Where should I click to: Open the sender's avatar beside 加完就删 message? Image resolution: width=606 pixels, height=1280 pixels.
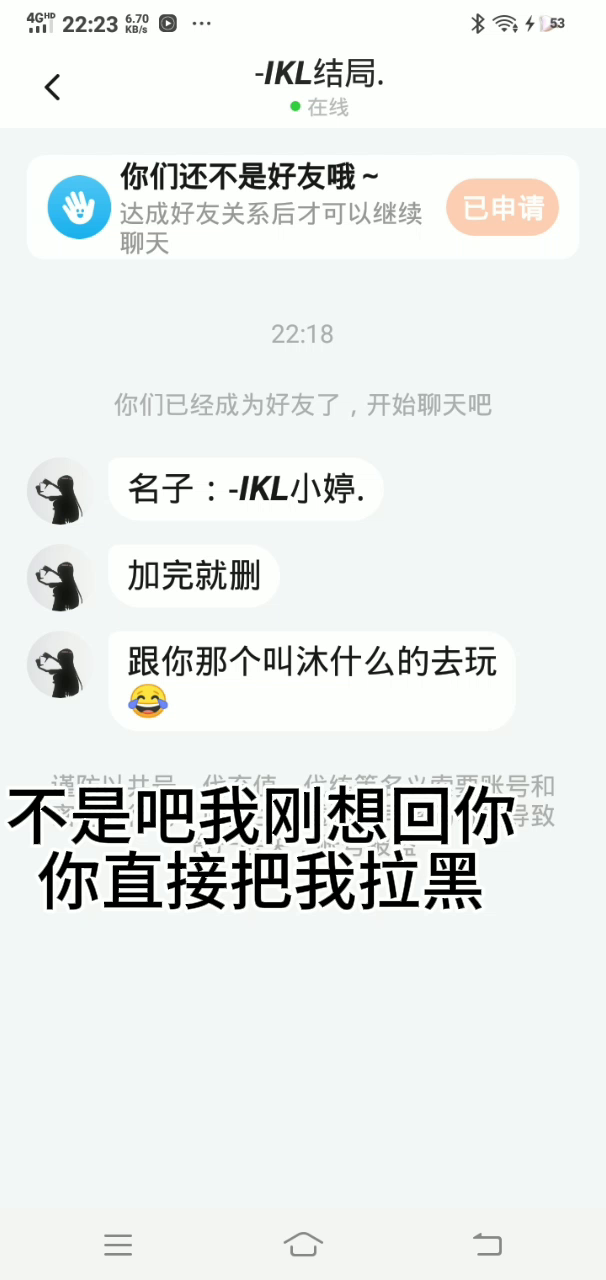60,577
